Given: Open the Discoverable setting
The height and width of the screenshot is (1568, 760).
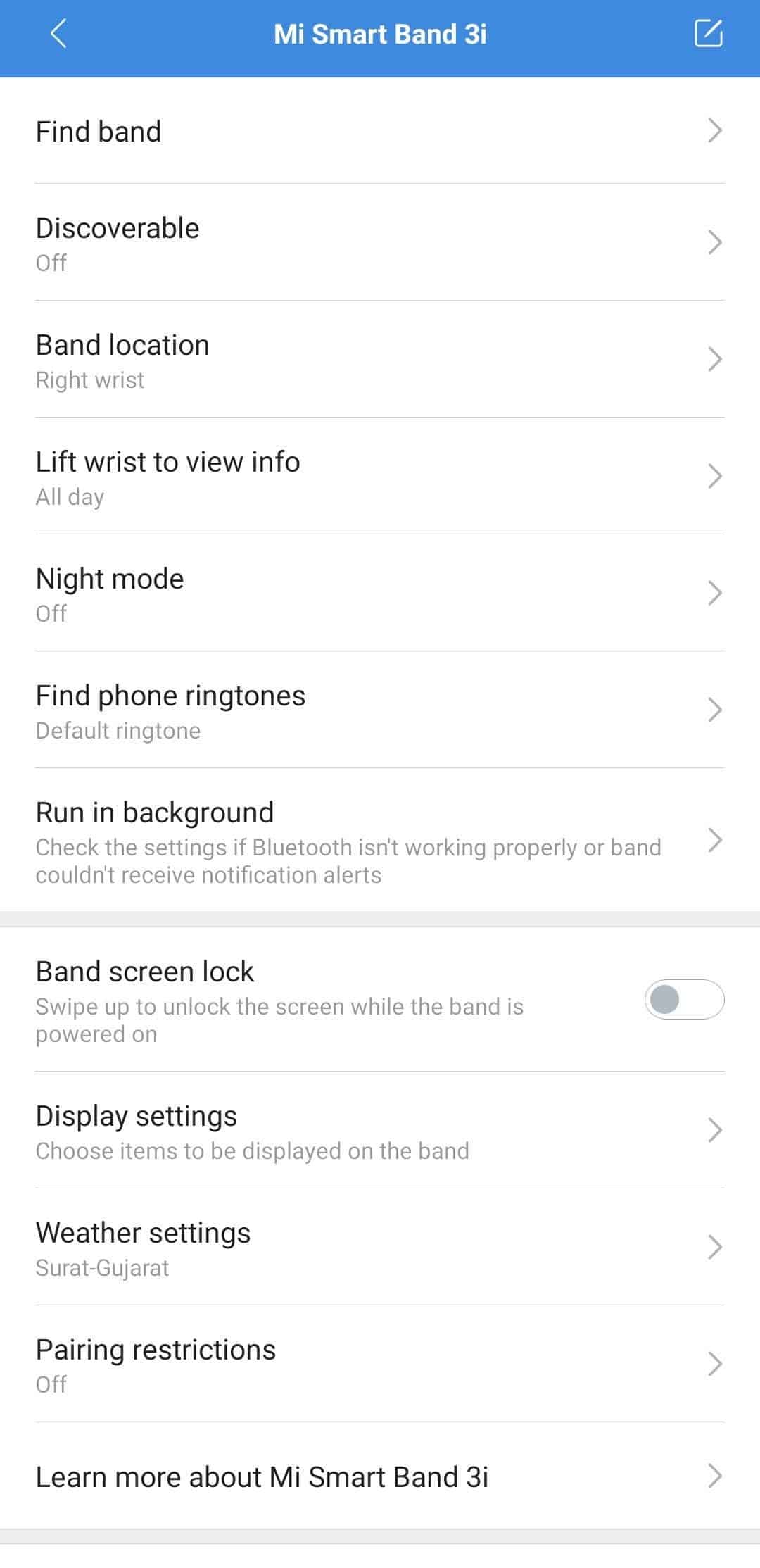Looking at the screenshot, I should click(380, 243).
